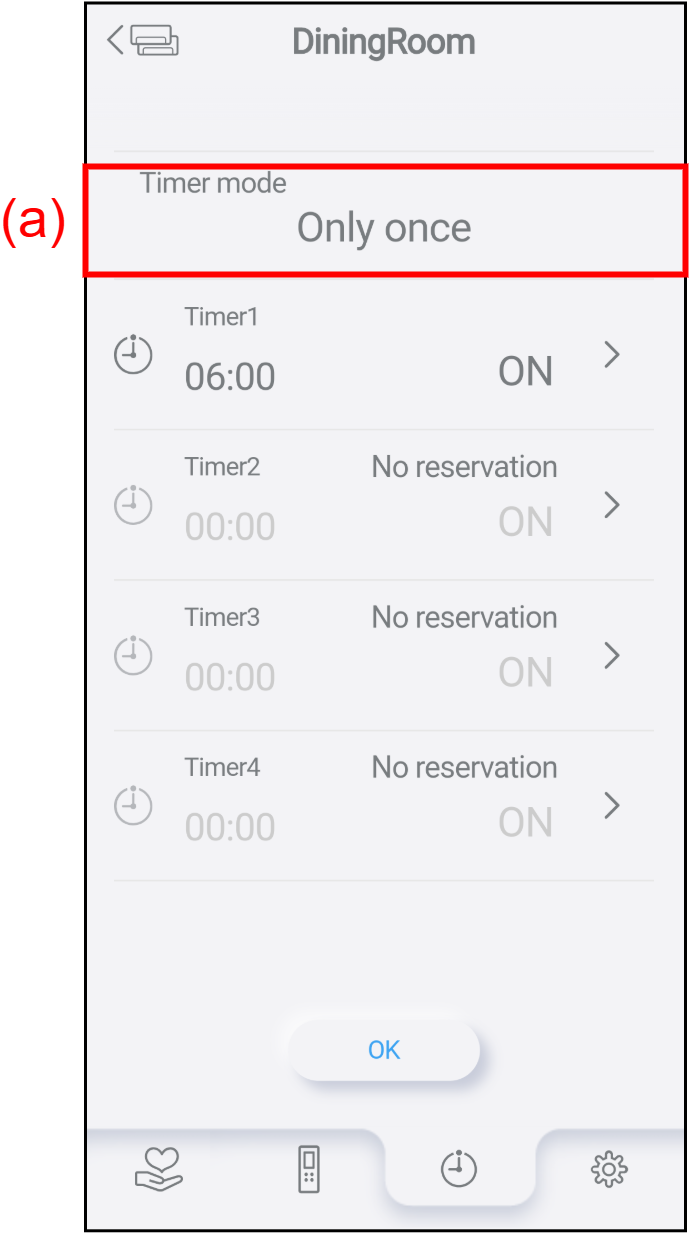Confirm with the OK button
Screen dimensions: 690x1233
tap(384, 1050)
